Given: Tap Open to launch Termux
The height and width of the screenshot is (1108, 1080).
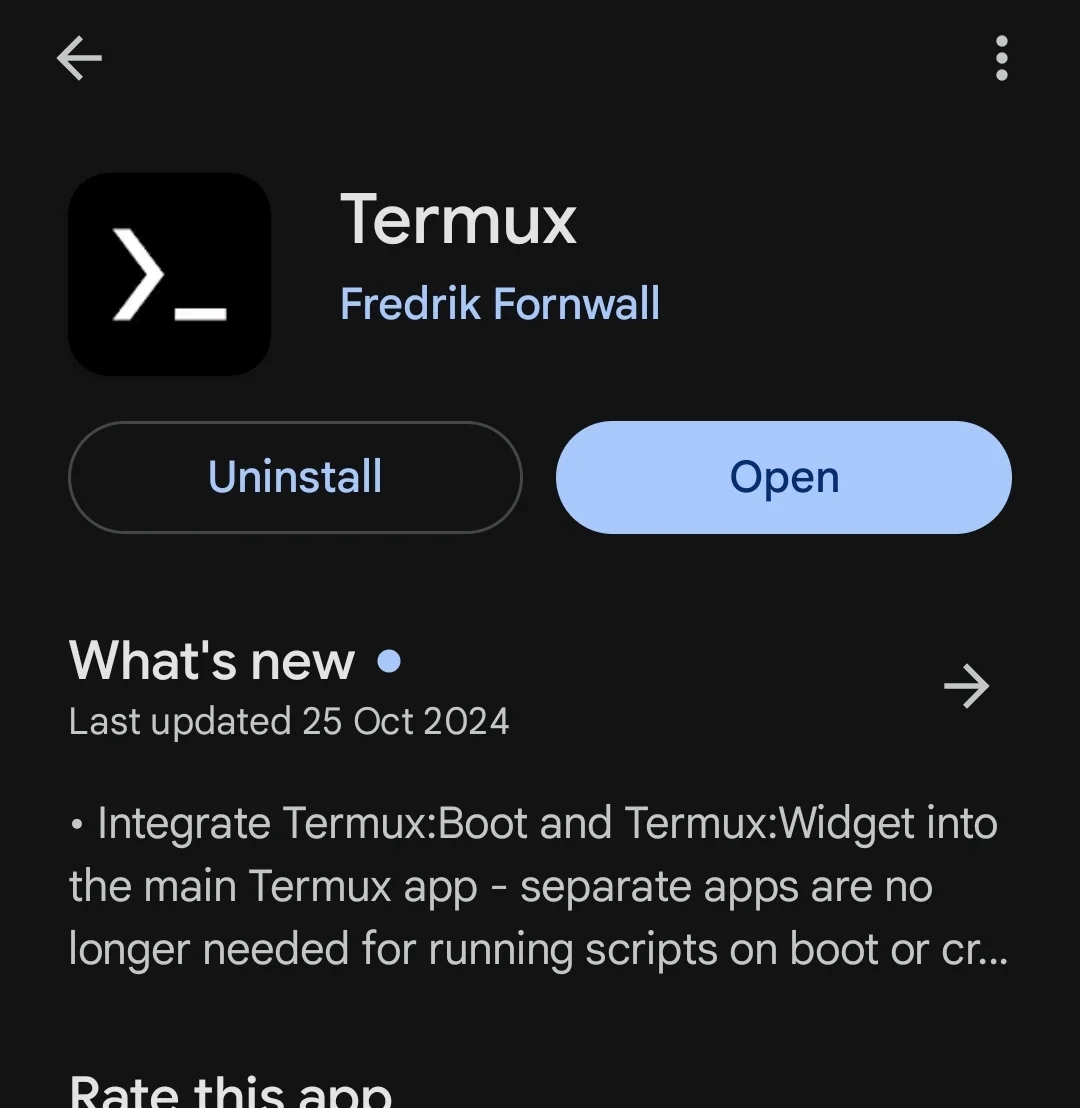Looking at the screenshot, I should click(784, 477).
